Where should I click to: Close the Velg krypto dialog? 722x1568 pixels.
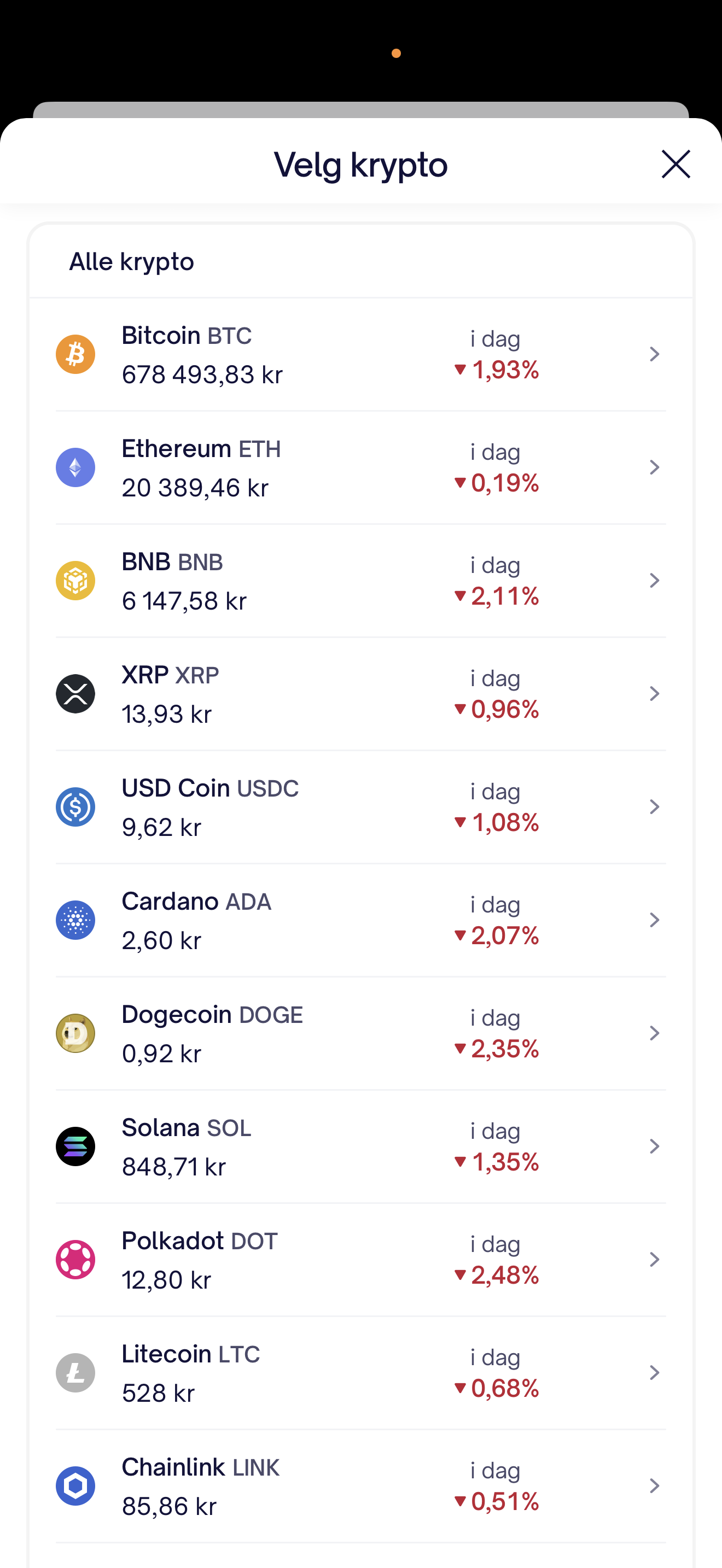pyautogui.click(x=676, y=163)
